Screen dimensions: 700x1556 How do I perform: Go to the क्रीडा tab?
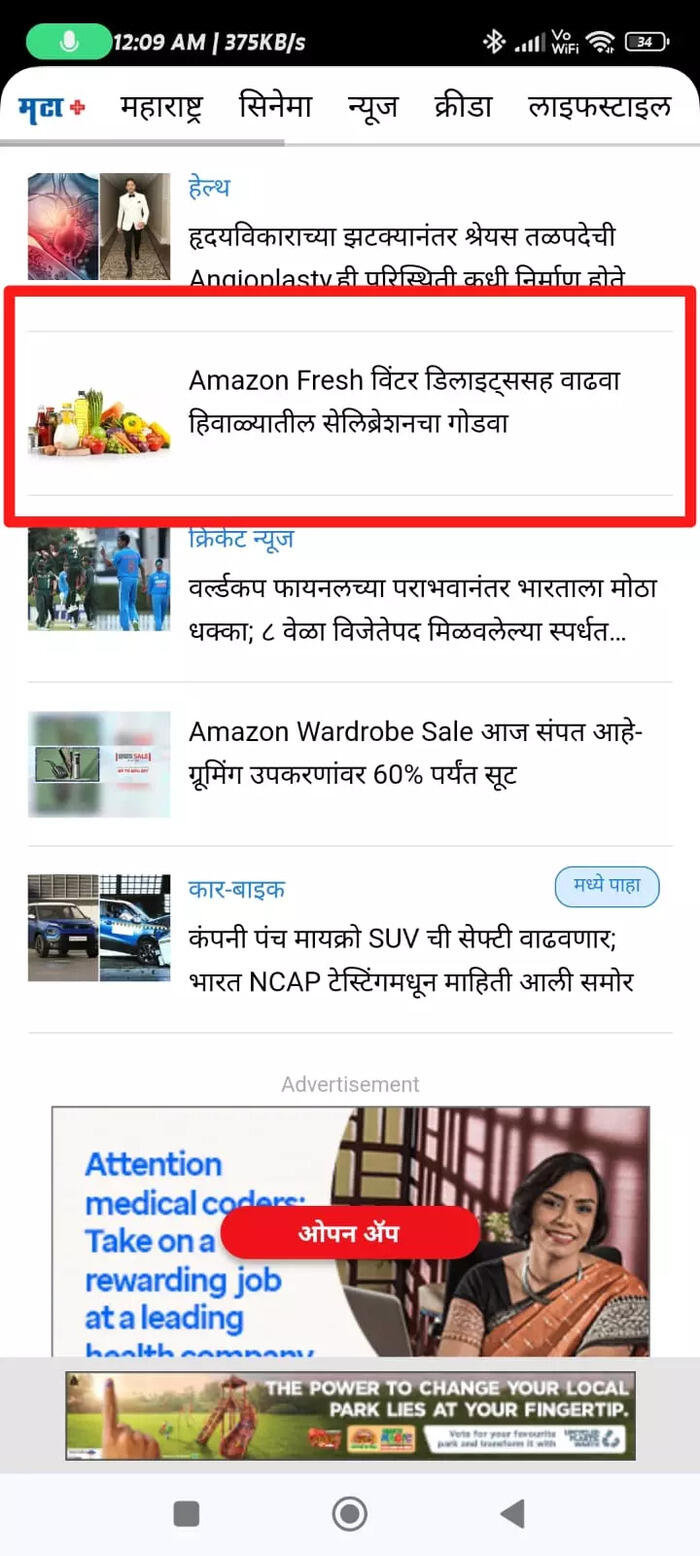(463, 107)
